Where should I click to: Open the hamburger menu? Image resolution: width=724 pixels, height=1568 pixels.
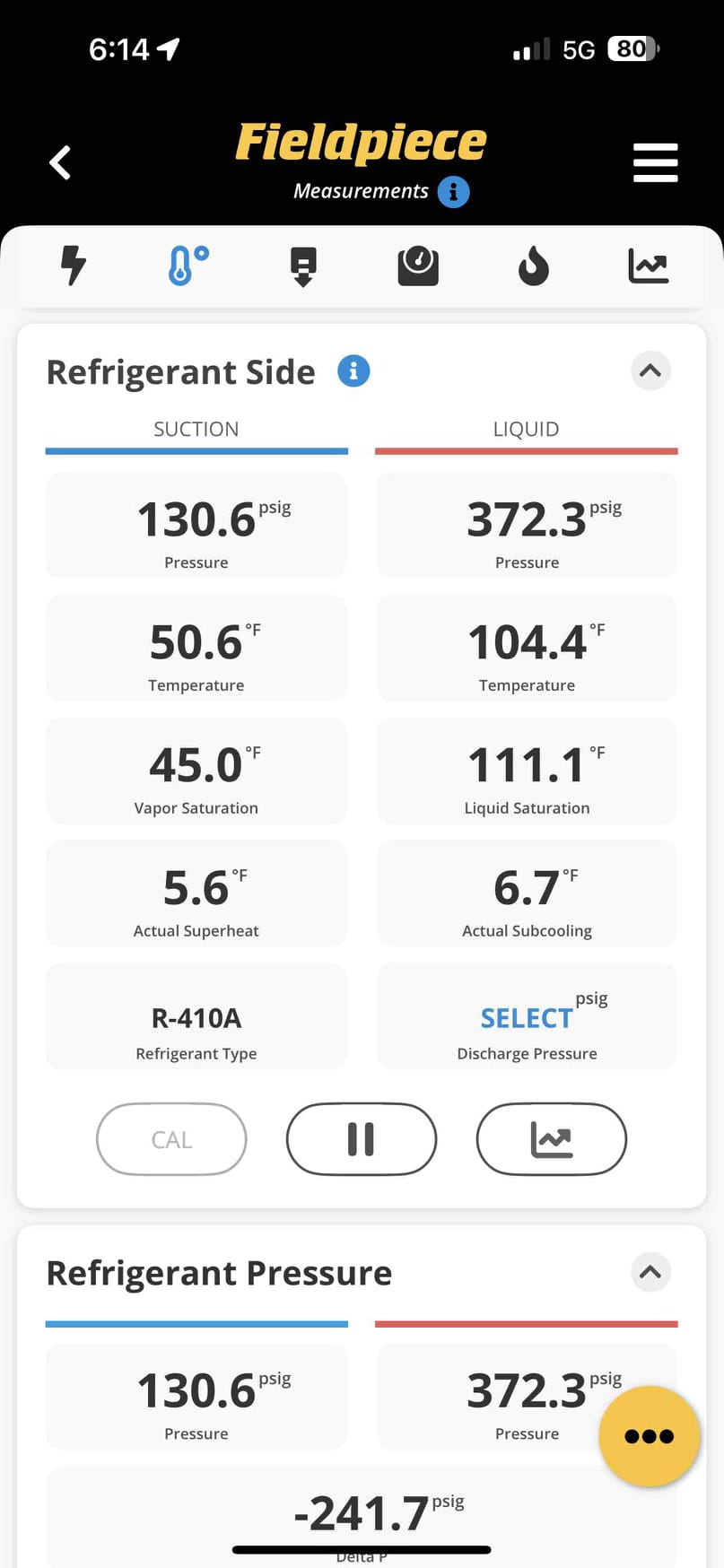655,162
